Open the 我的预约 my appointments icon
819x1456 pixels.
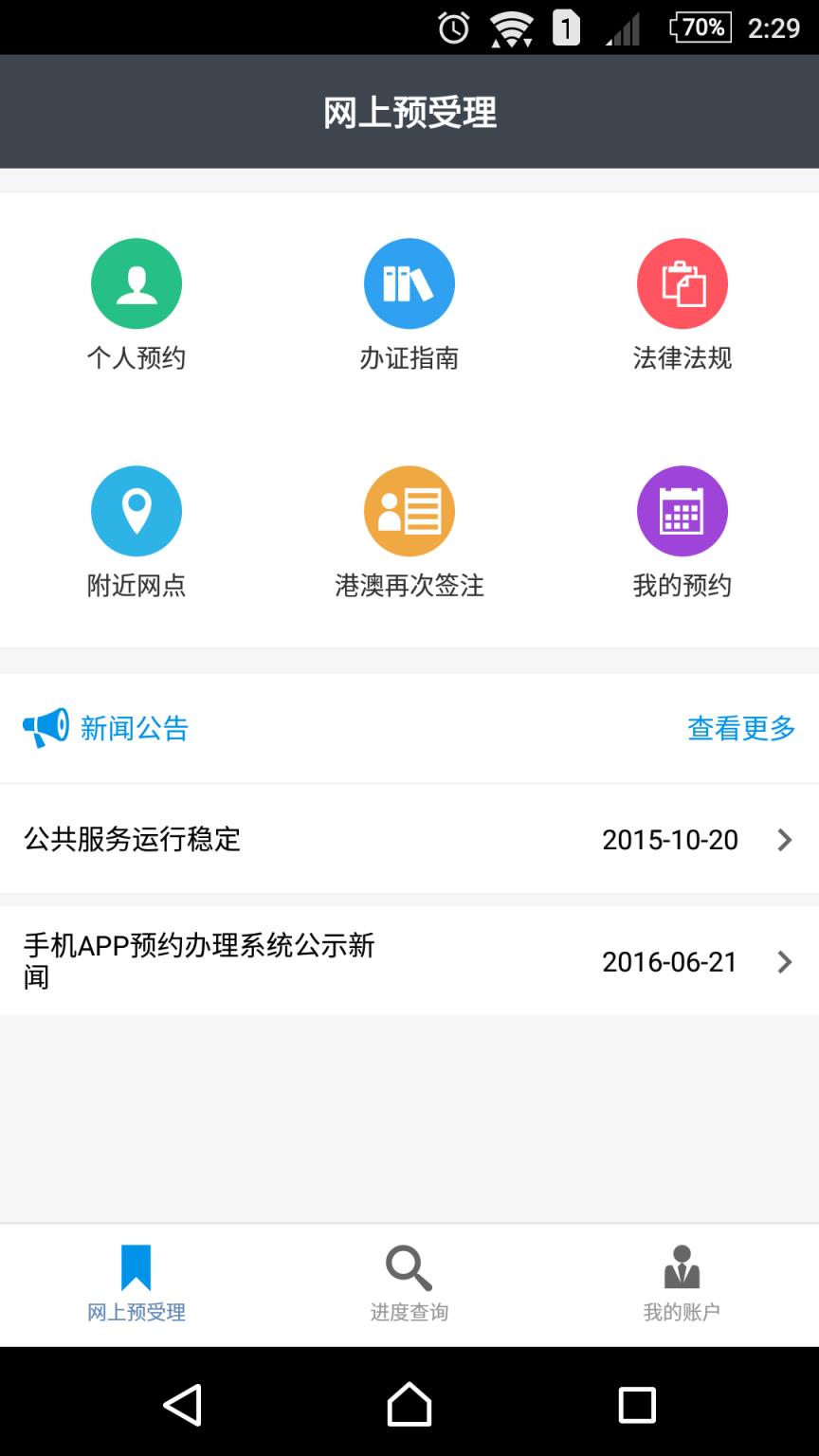click(682, 510)
